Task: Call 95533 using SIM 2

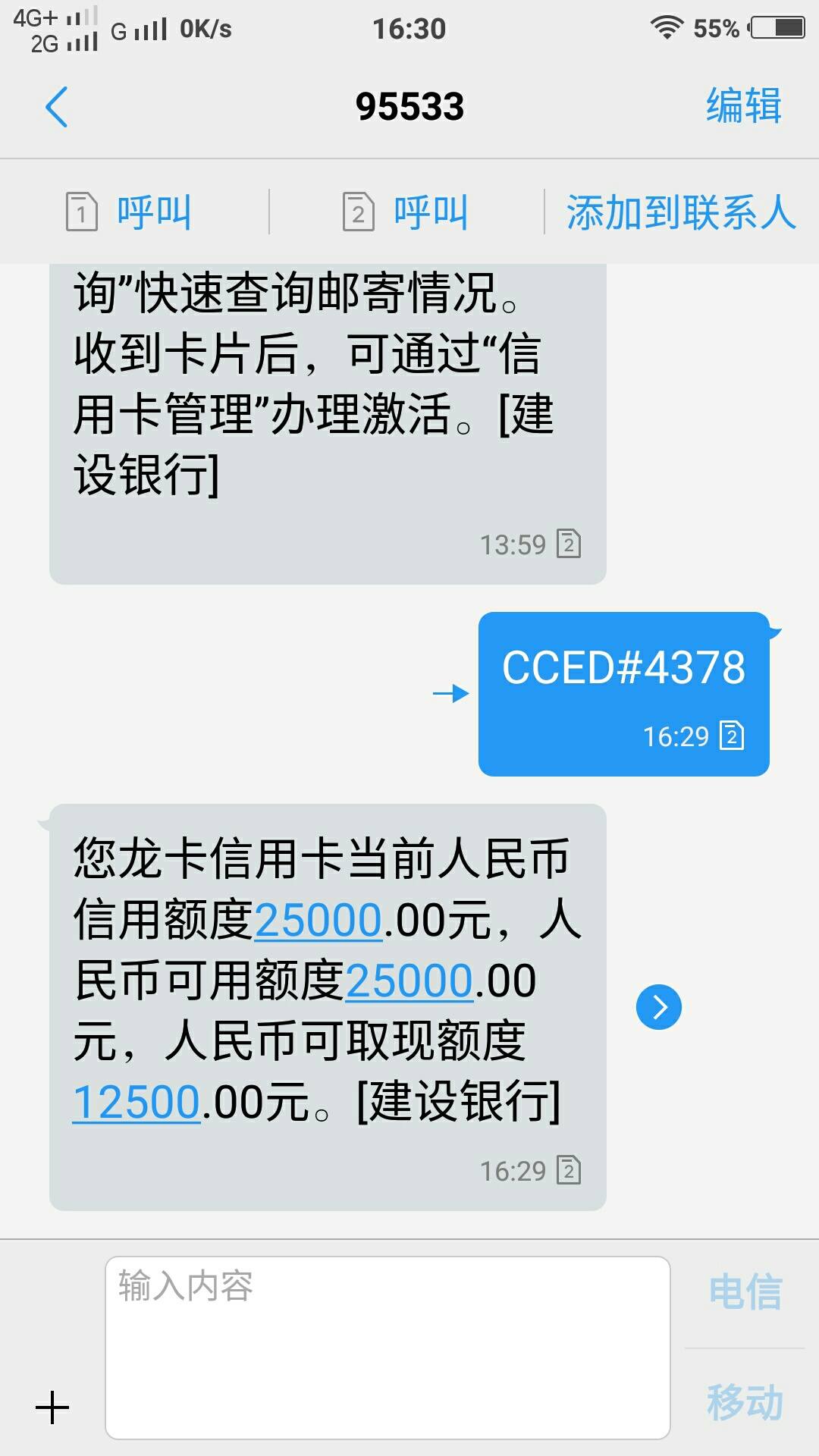Action: click(406, 212)
